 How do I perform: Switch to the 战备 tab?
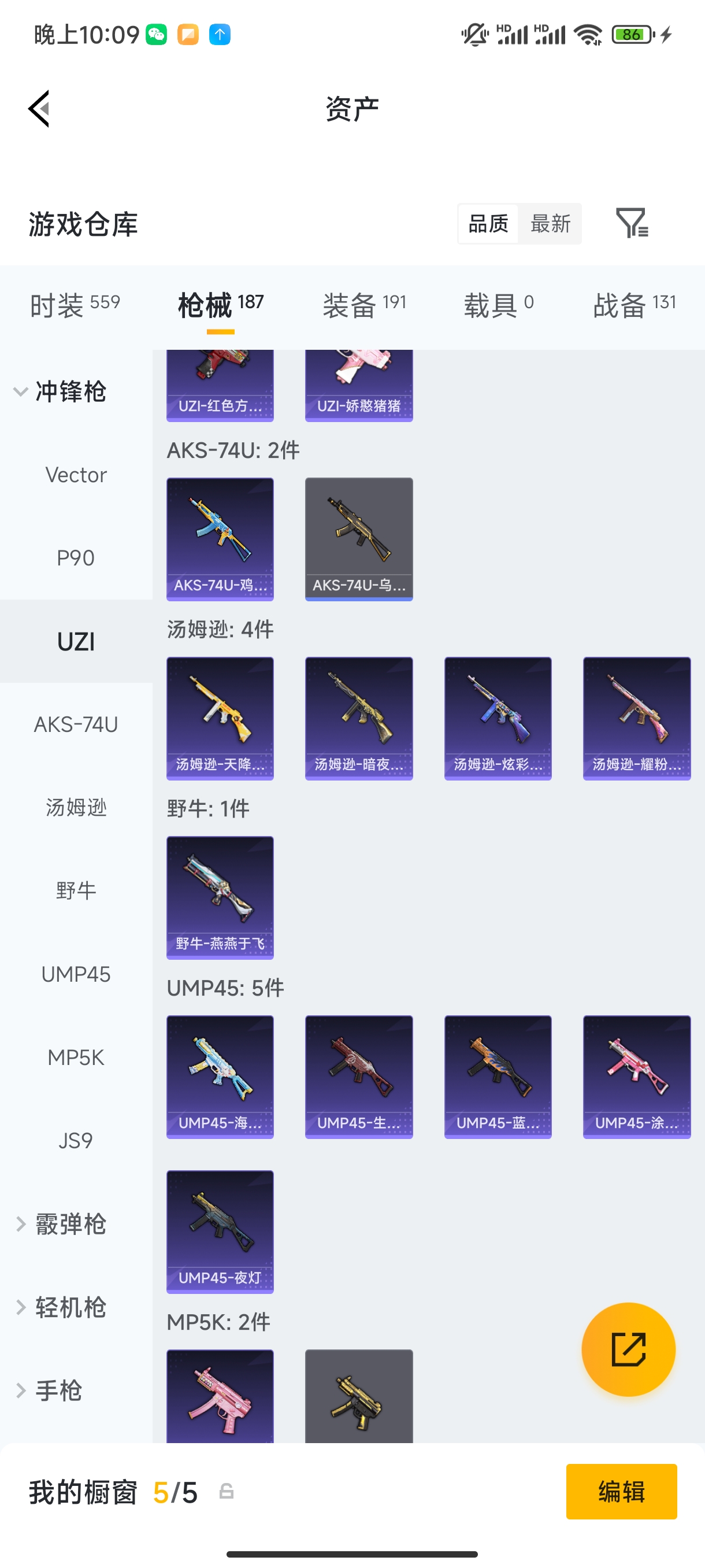pyautogui.click(x=634, y=304)
